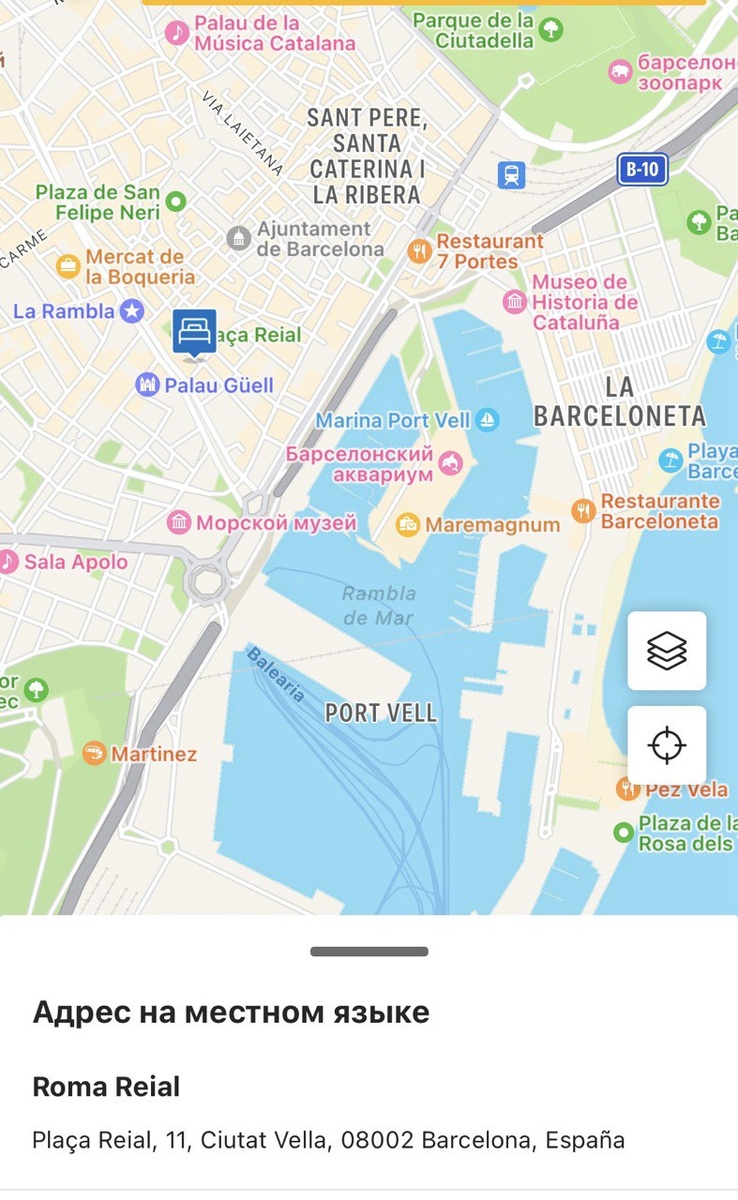The width and height of the screenshot is (738, 1200).
Task: Select the Restaurante Barceloneta marker
Action: (x=583, y=511)
